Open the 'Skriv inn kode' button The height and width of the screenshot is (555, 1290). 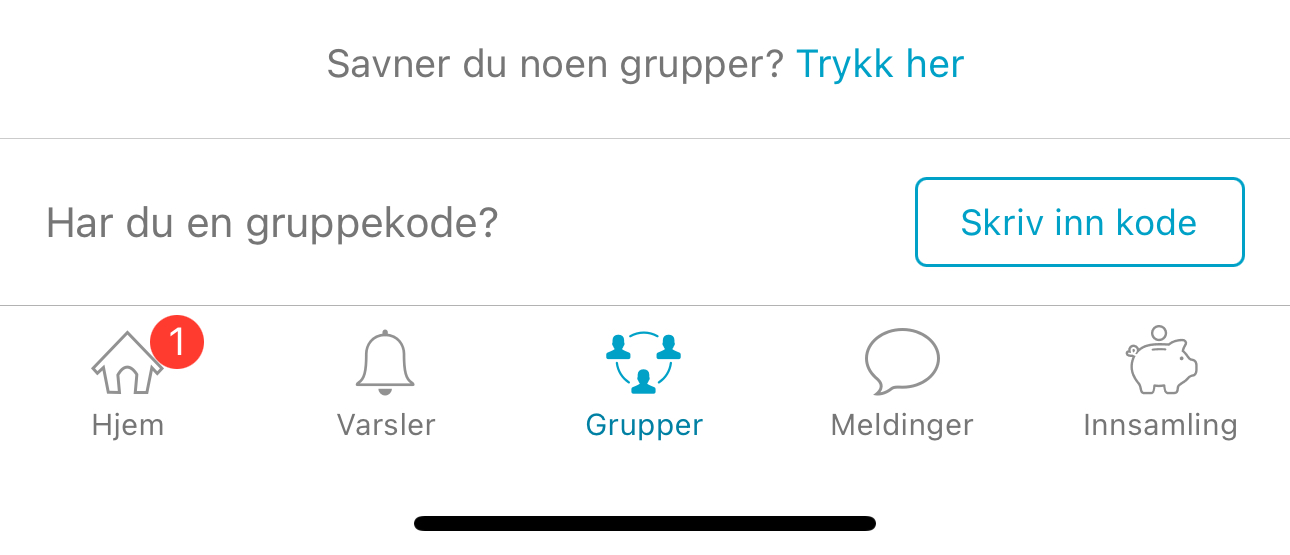click(1079, 222)
